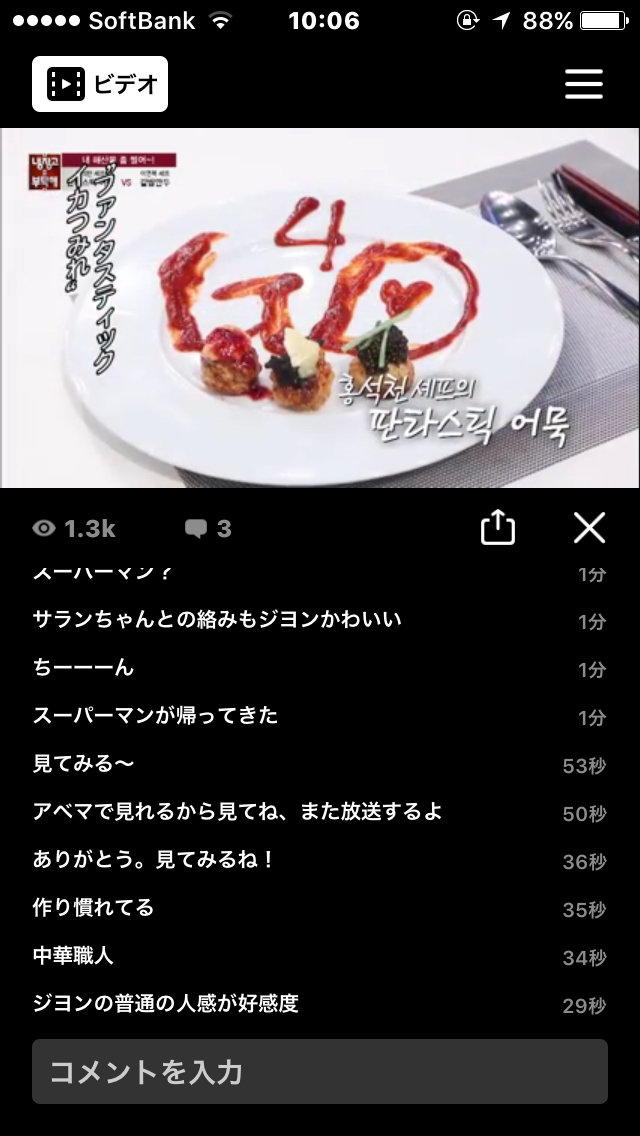The image size is (640, 1136).
Task: Tap the ビデオ button
Action: tap(100, 84)
